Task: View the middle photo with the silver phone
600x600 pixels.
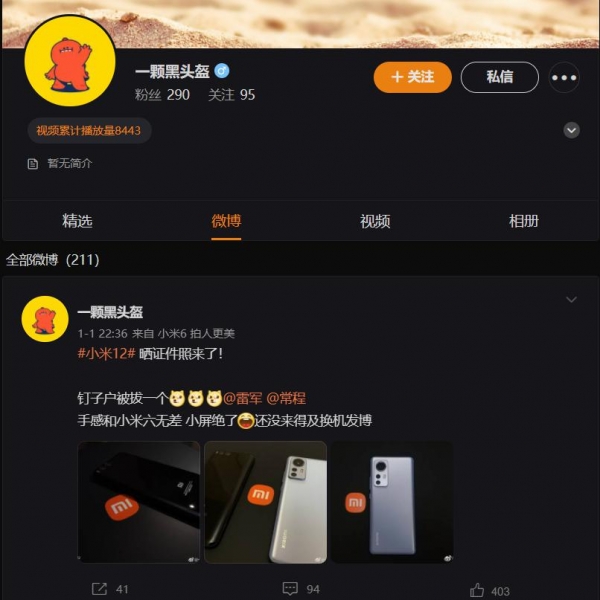Action: pos(265,502)
